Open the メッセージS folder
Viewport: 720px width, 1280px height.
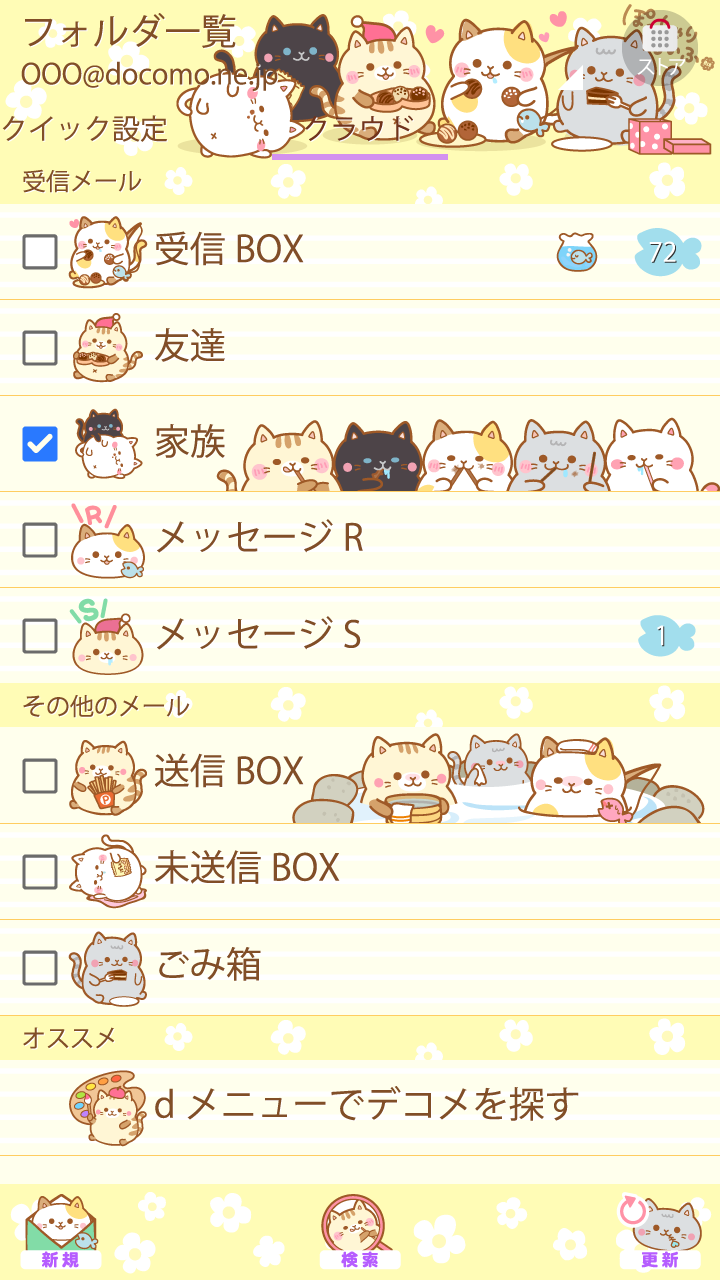258,635
